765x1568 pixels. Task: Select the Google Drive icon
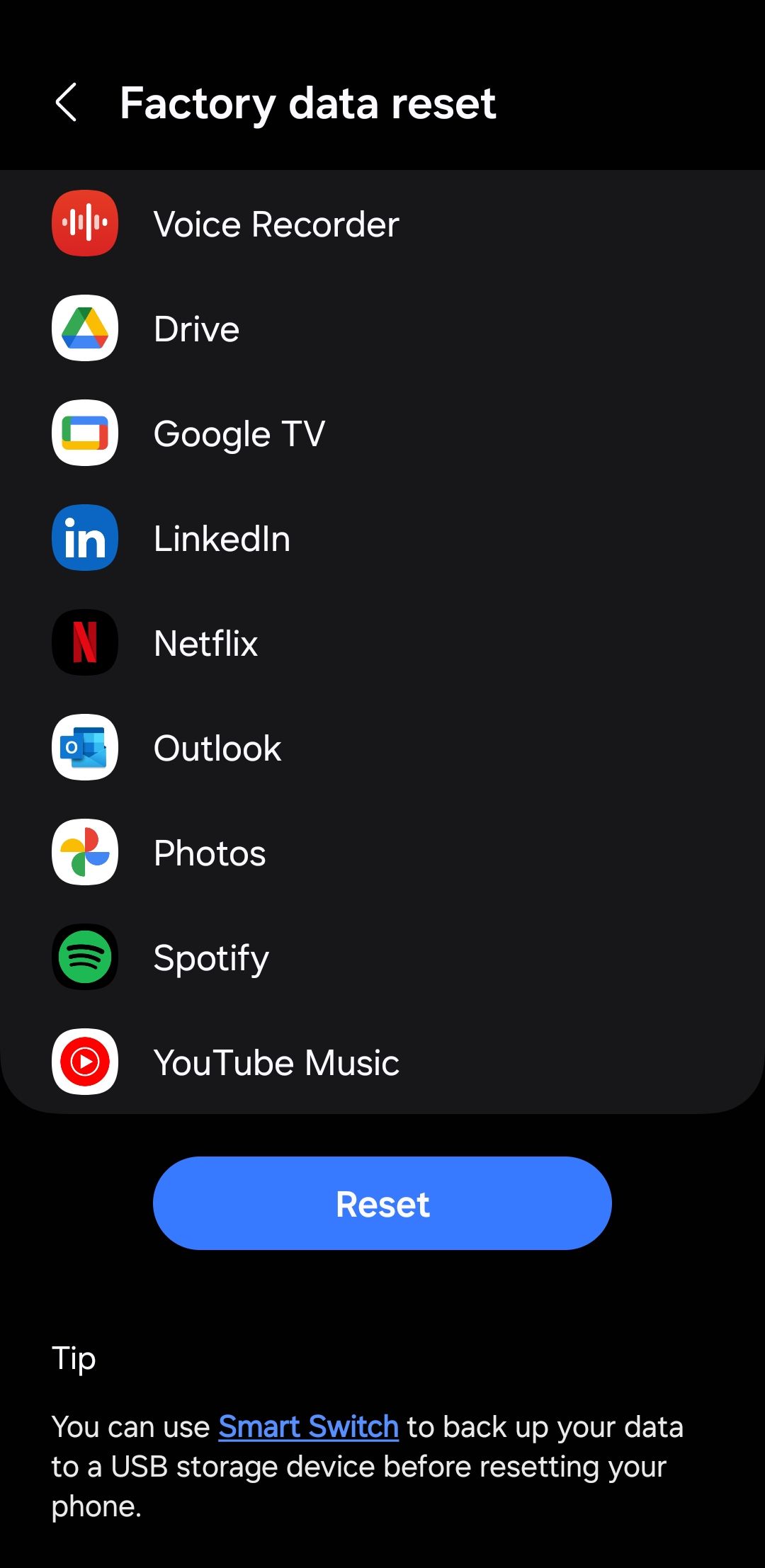coord(84,328)
